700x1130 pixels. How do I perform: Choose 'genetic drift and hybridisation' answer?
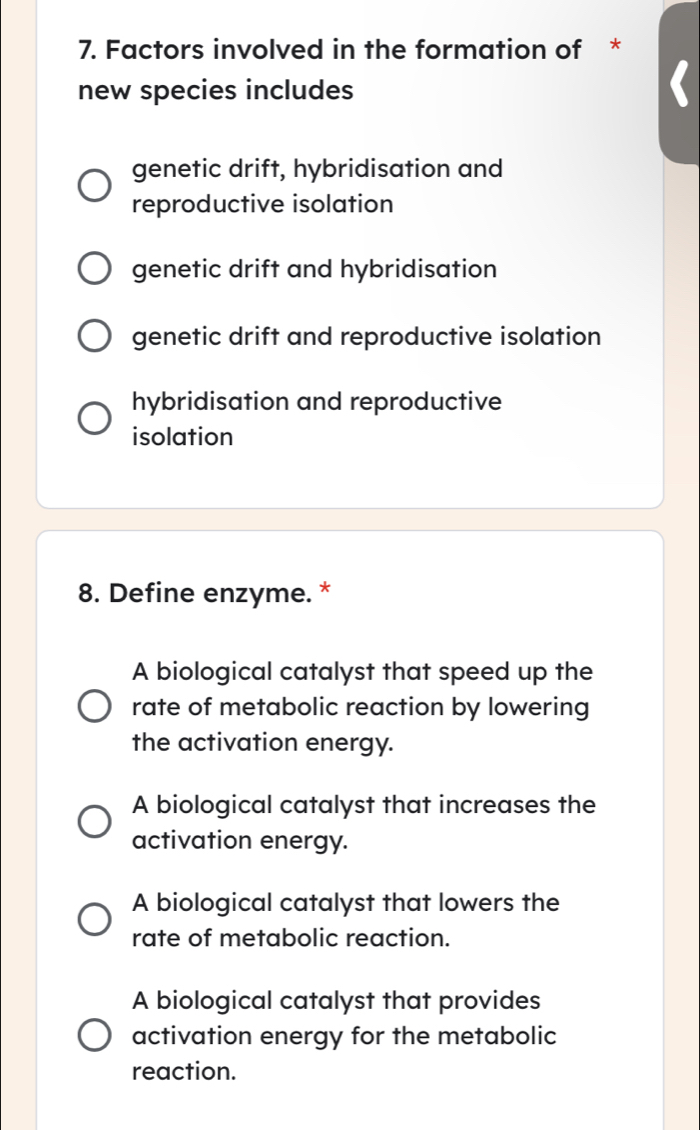pyautogui.click(x=95, y=270)
